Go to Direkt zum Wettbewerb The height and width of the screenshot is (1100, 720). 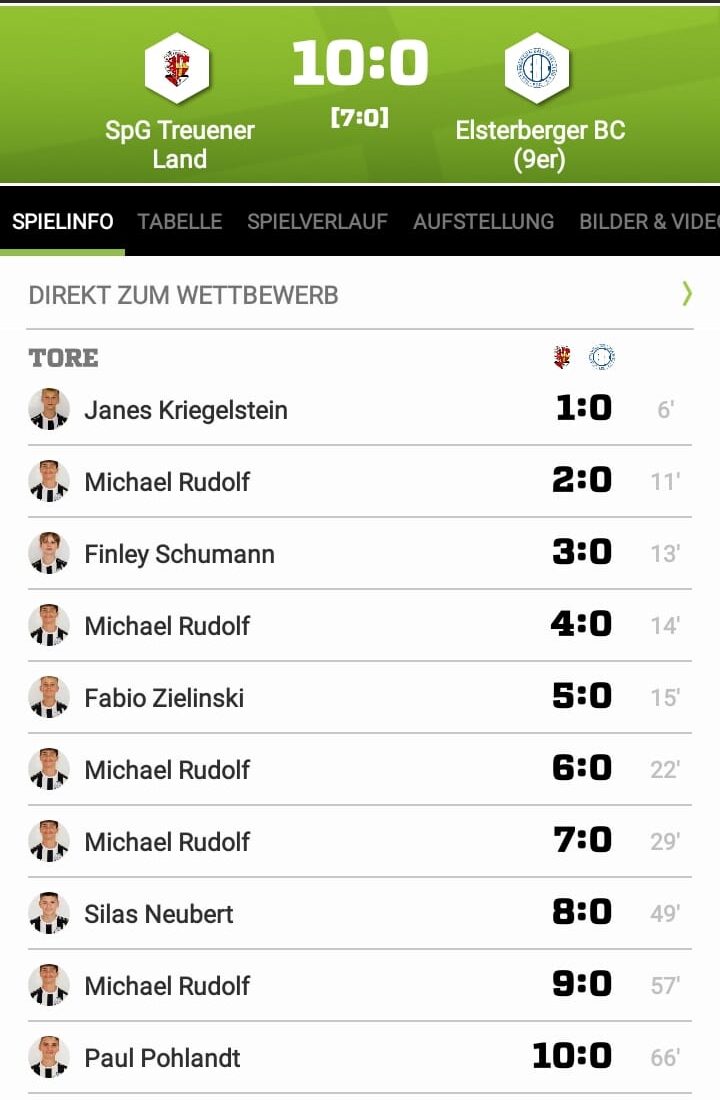click(x=360, y=294)
